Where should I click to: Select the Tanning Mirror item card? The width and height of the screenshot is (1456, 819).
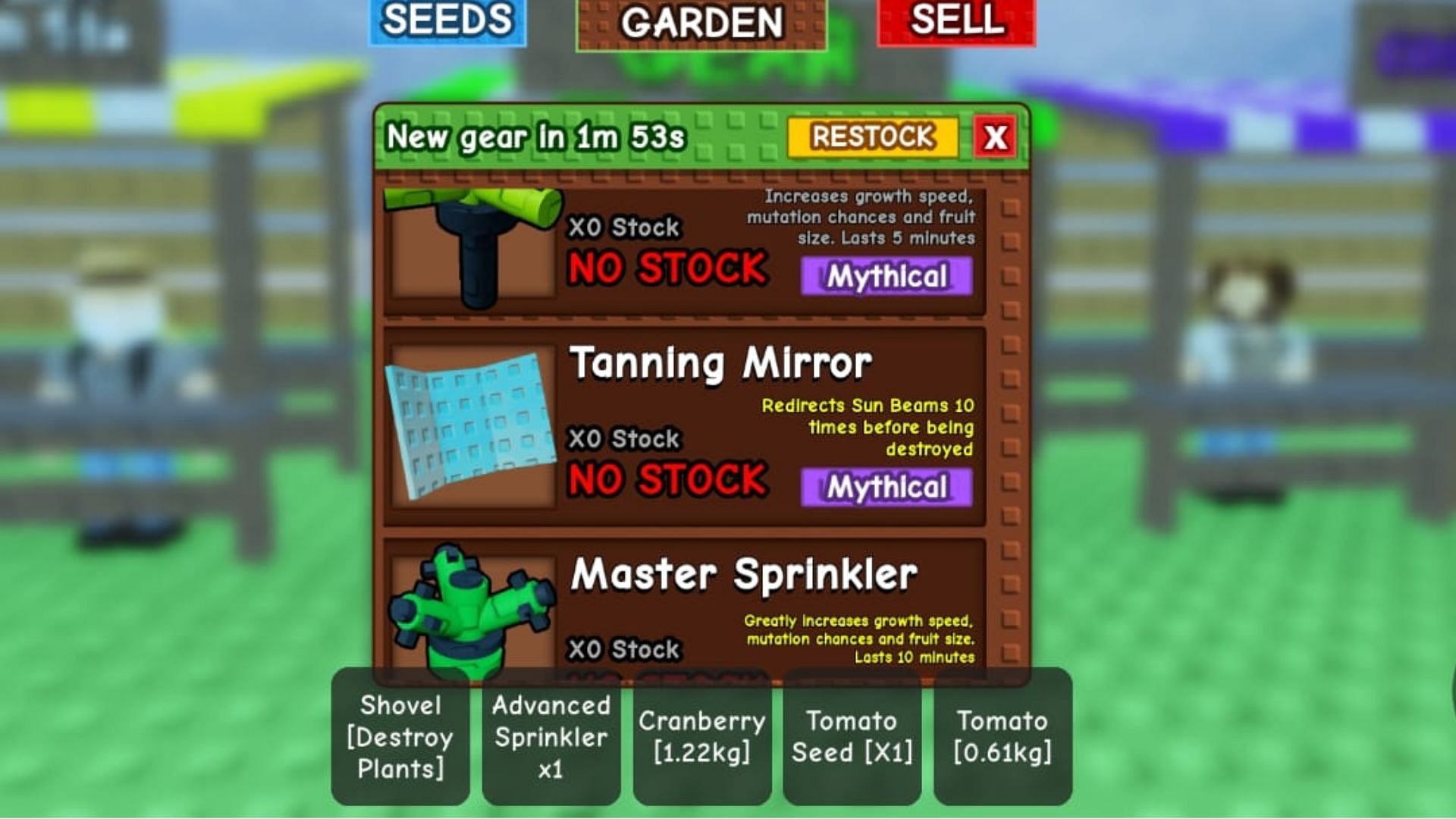(x=684, y=426)
